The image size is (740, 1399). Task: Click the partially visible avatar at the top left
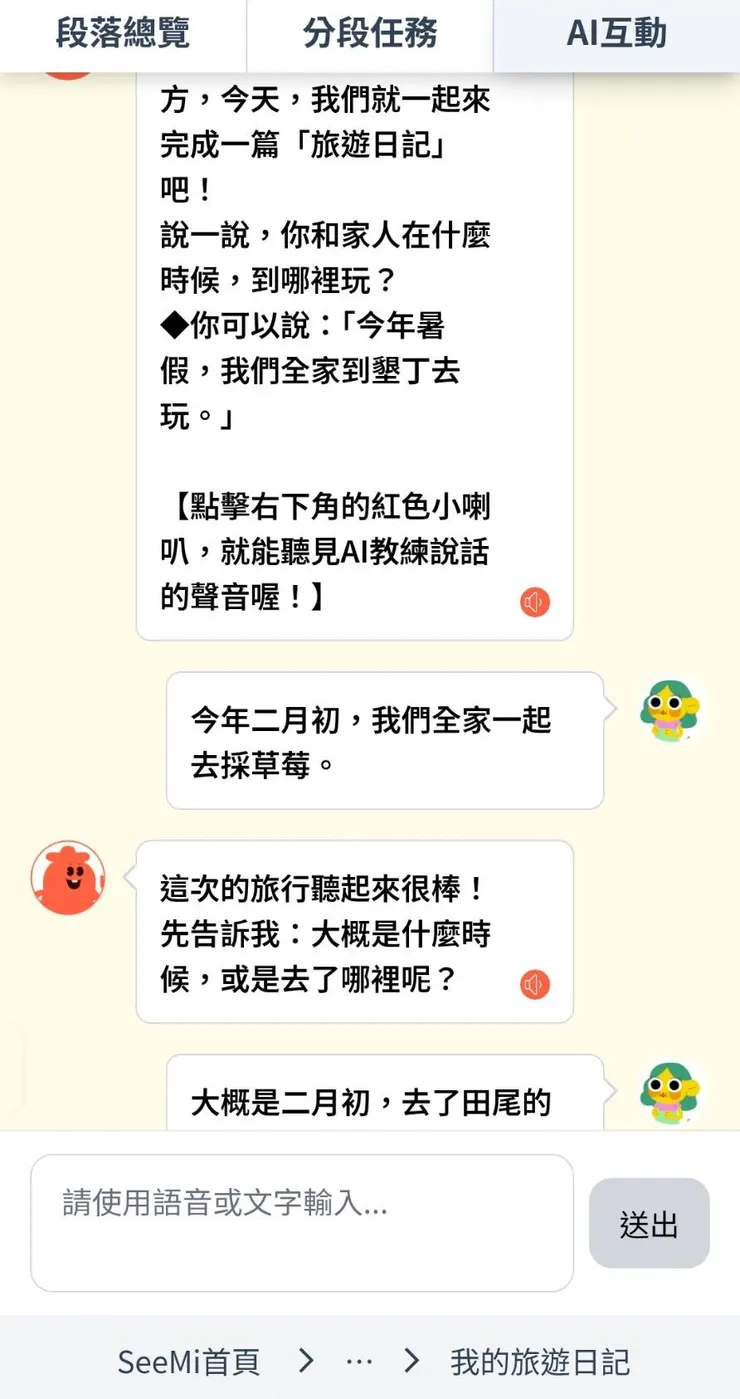68,75
